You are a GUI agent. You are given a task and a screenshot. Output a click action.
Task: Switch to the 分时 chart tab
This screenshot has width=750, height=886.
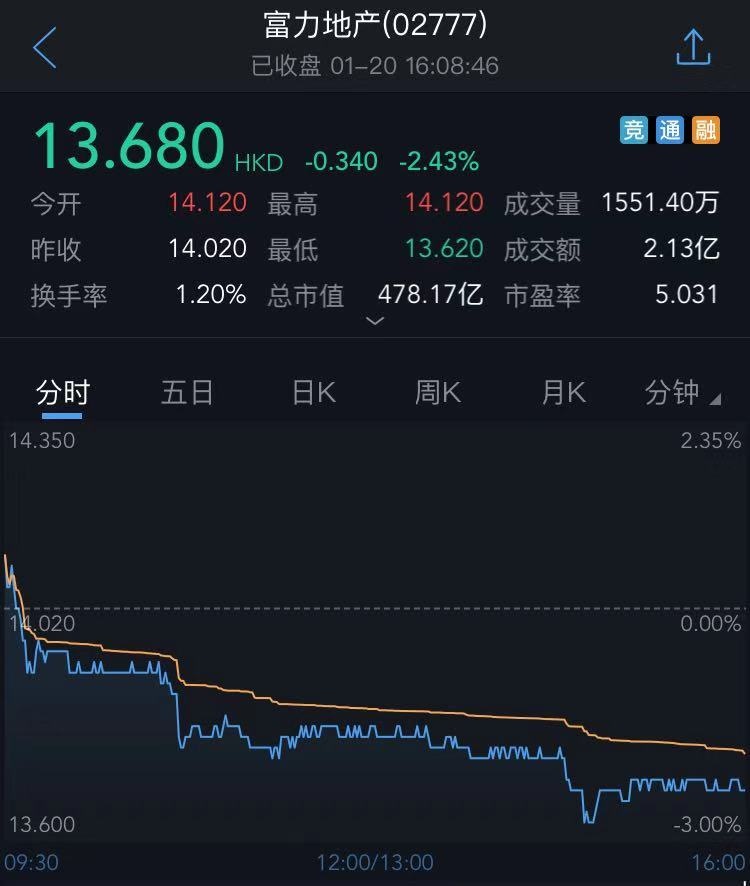pos(63,393)
